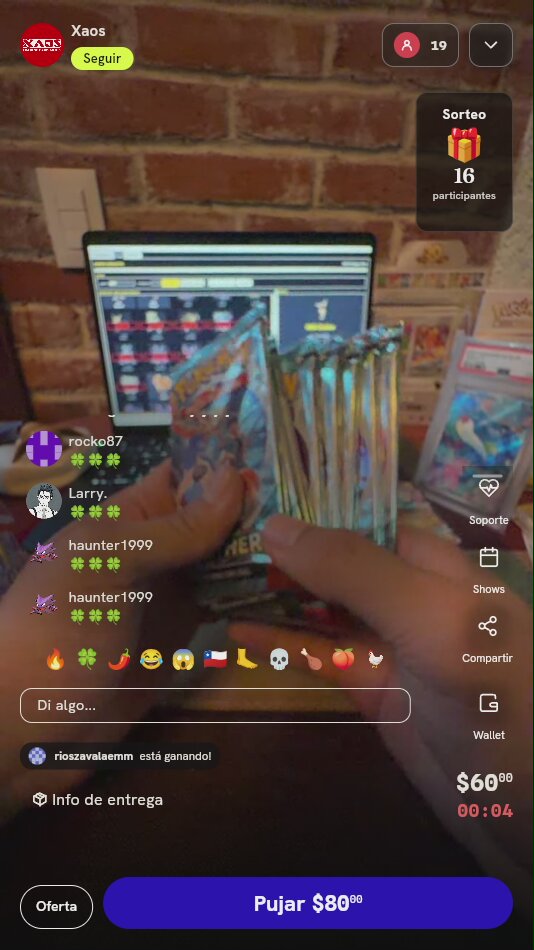The height and width of the screenshot is (950, 534).
Task: Send the four-leaf clover emoji reaction
Action: pos(87,659)
